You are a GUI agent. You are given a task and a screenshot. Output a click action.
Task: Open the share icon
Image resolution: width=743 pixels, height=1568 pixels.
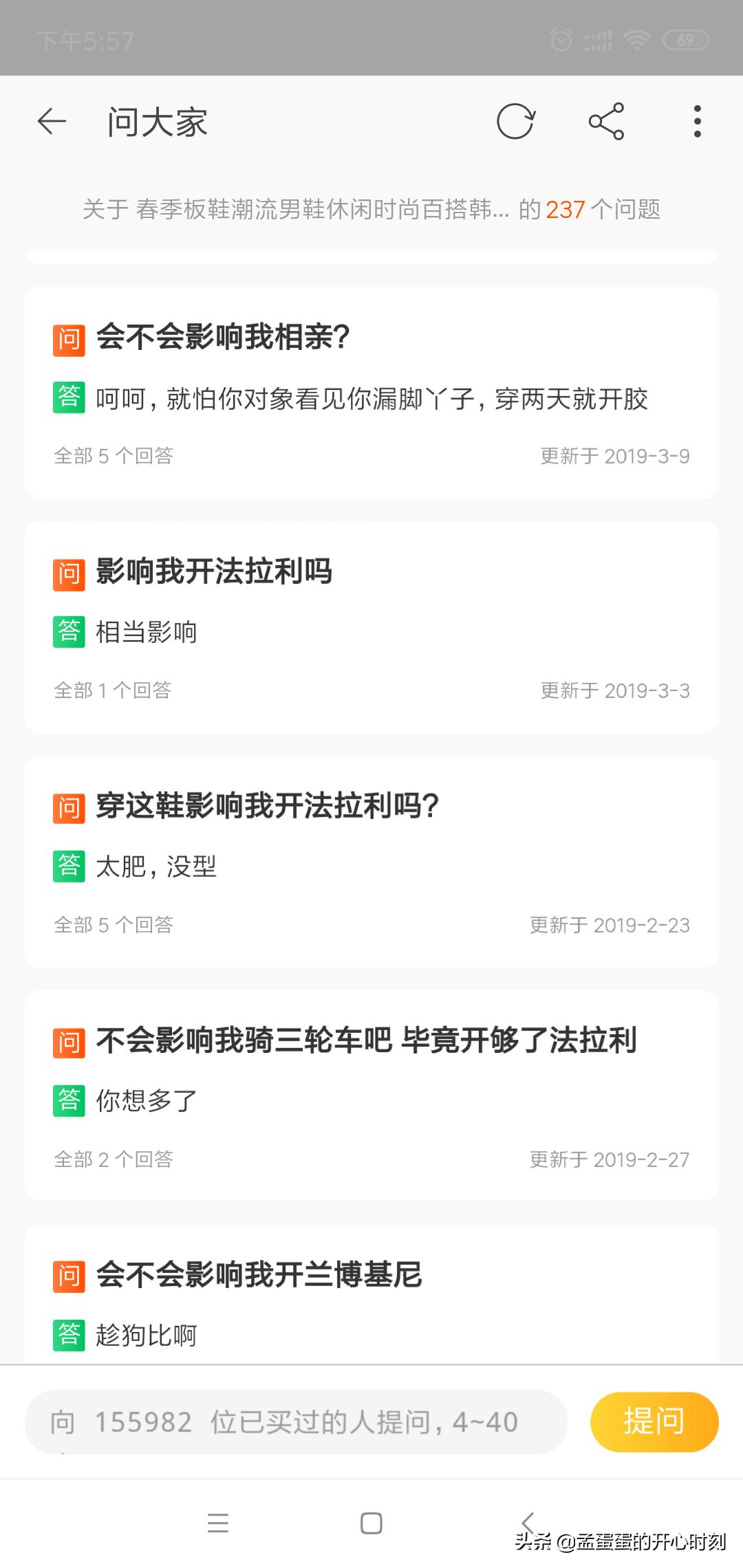click(607, 121)
